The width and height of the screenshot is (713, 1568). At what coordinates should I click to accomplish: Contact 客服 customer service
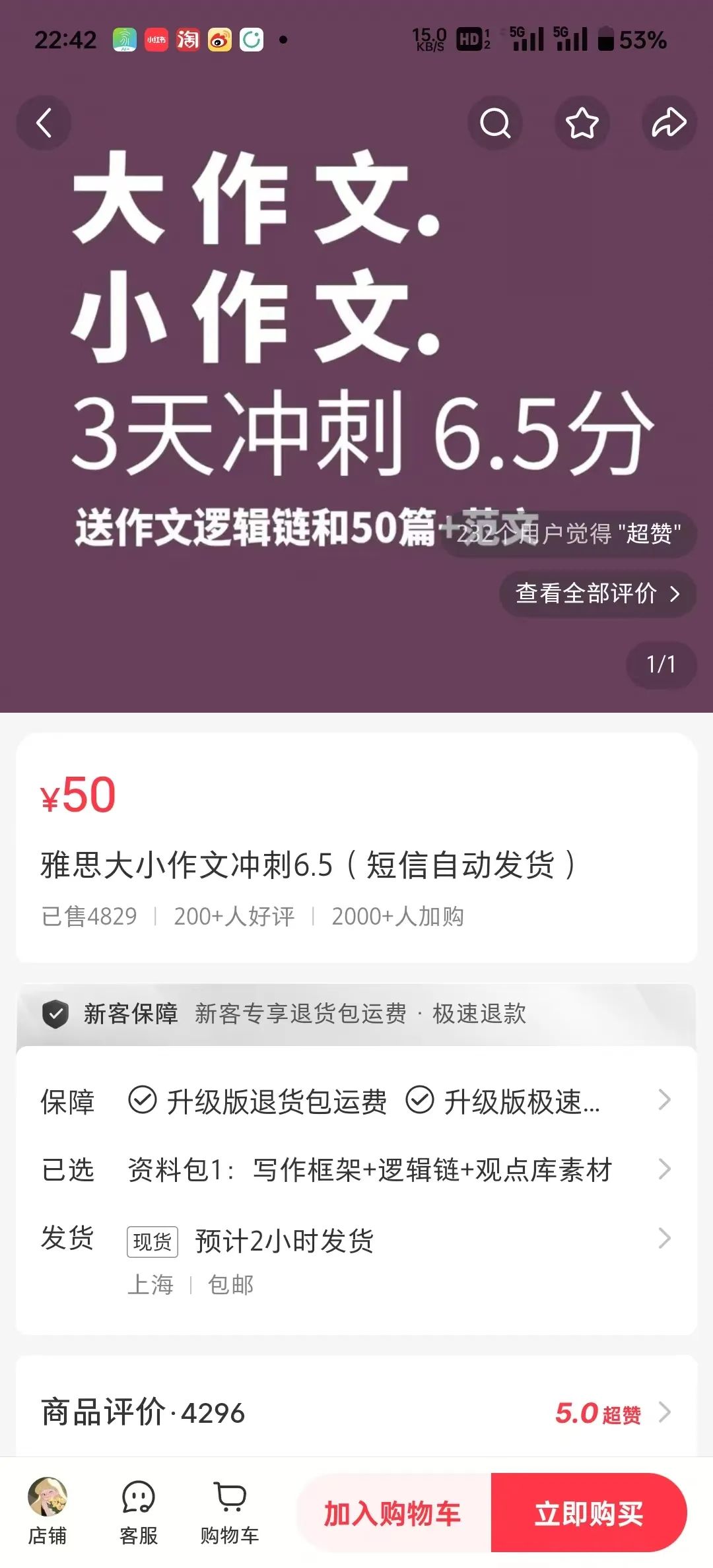139,1511
